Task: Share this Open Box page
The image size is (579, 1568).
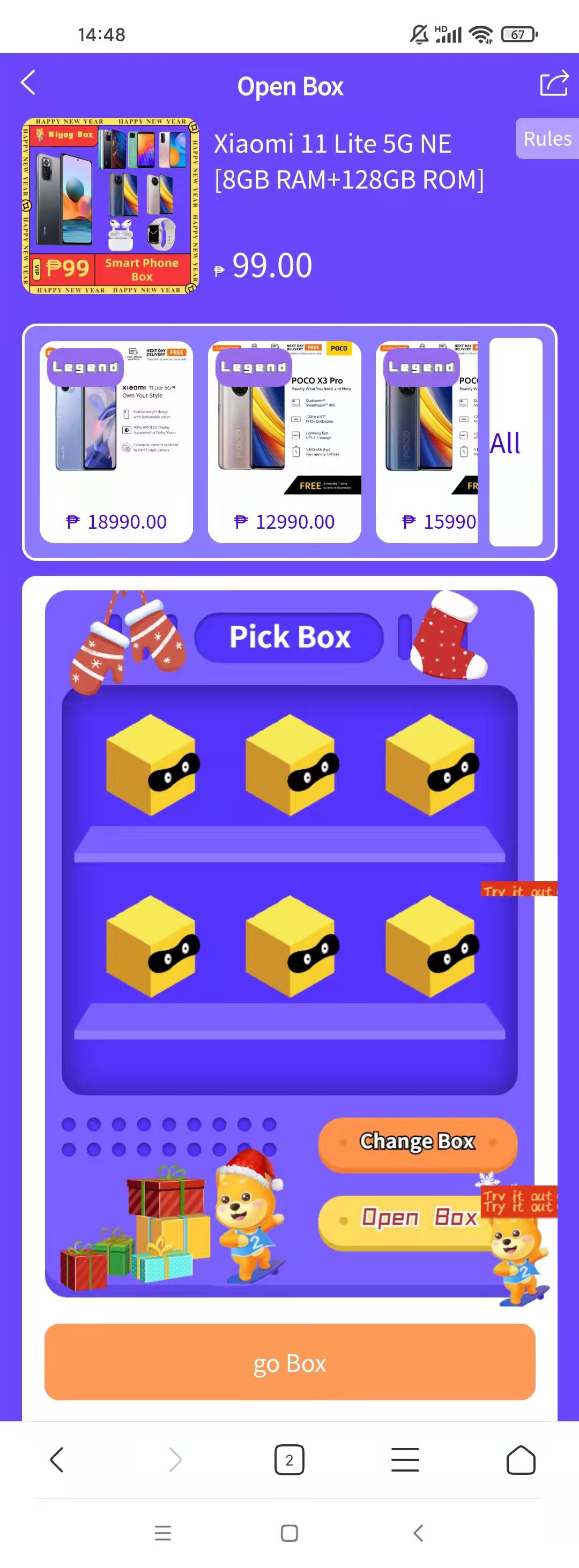Action: coord(553,84)
